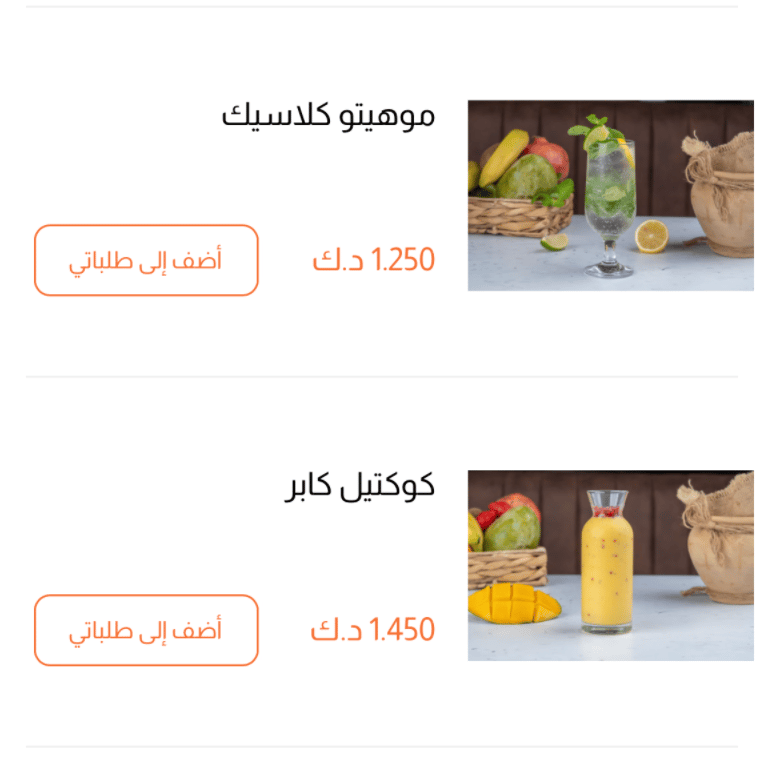Open the كوكتيل كابر drink photo
Image resolution: width=764 pixels, height=768 pixels.
coord(610,565)
